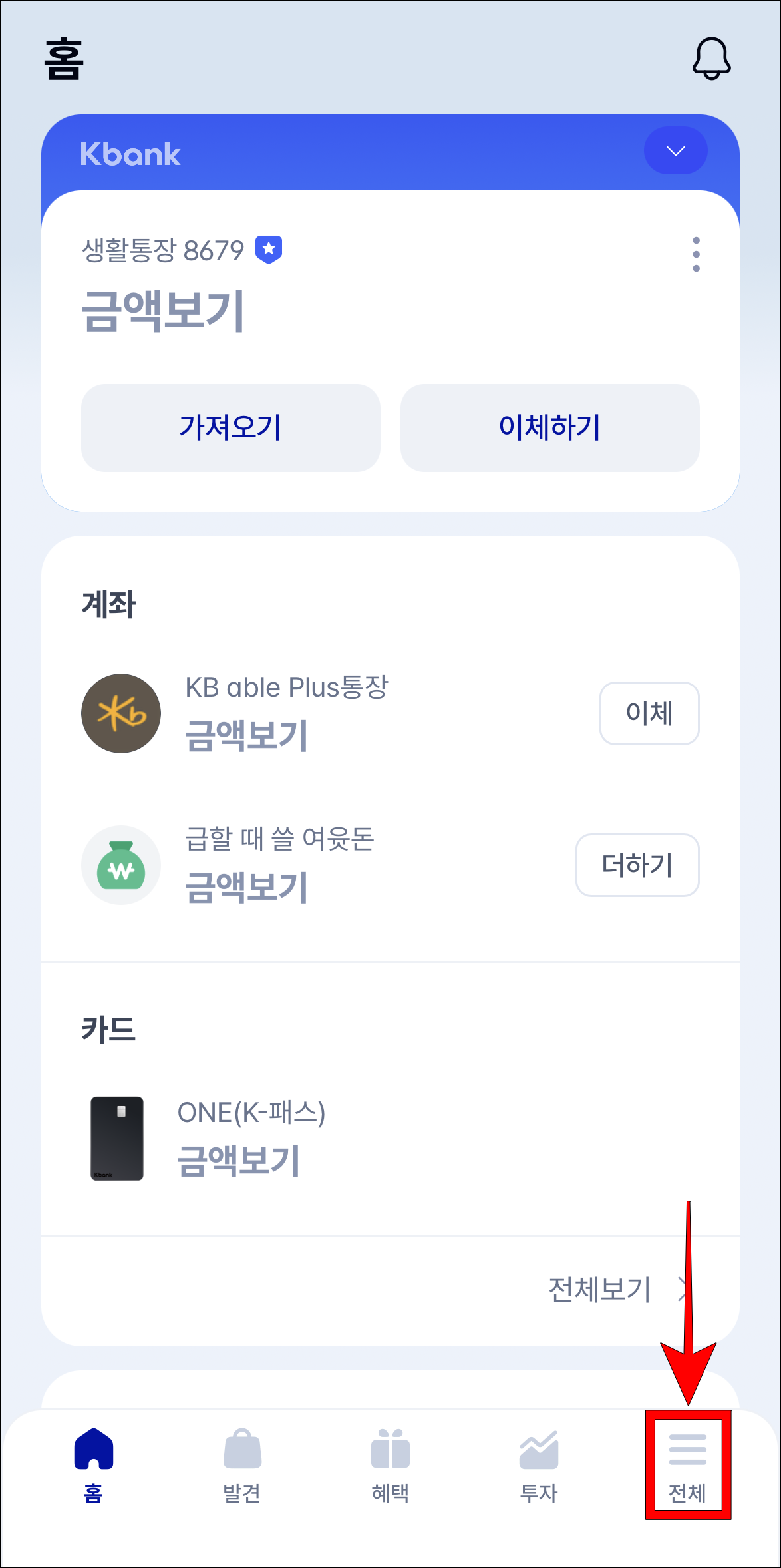Open the 전체 menu icon highlighted in red

point(687,1451)
